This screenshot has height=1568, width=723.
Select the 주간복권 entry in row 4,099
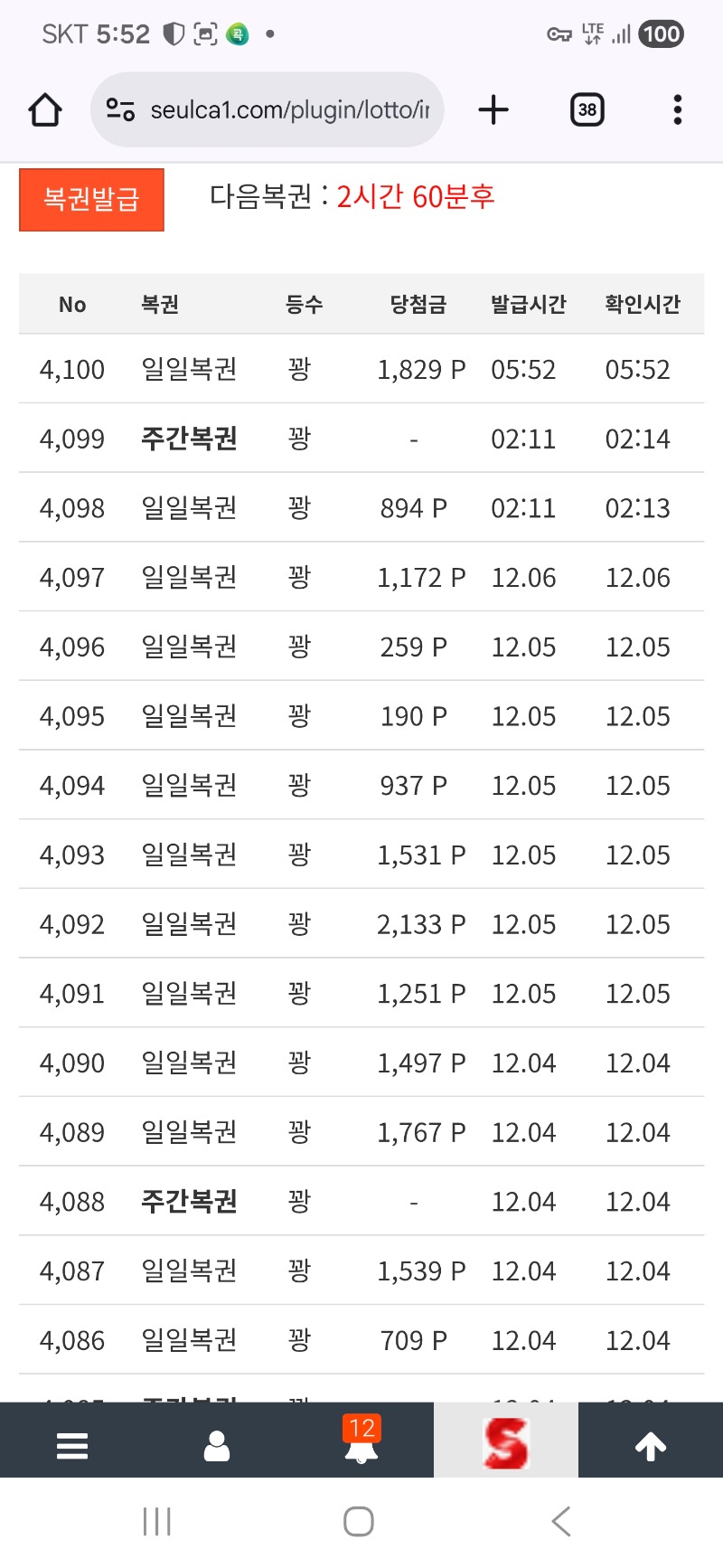click(188, 439)
